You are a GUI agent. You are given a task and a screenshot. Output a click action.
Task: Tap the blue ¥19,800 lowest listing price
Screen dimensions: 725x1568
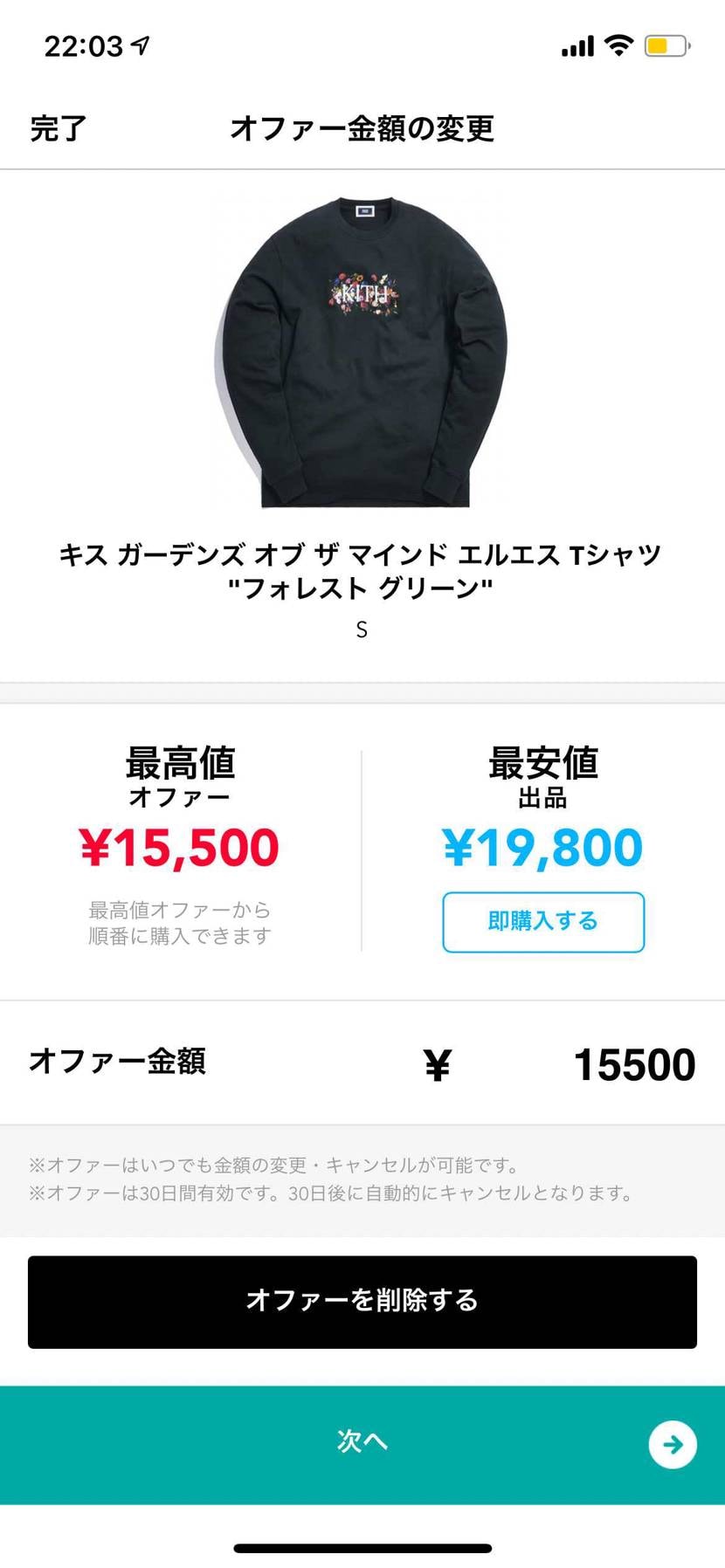tap(542, 845)
